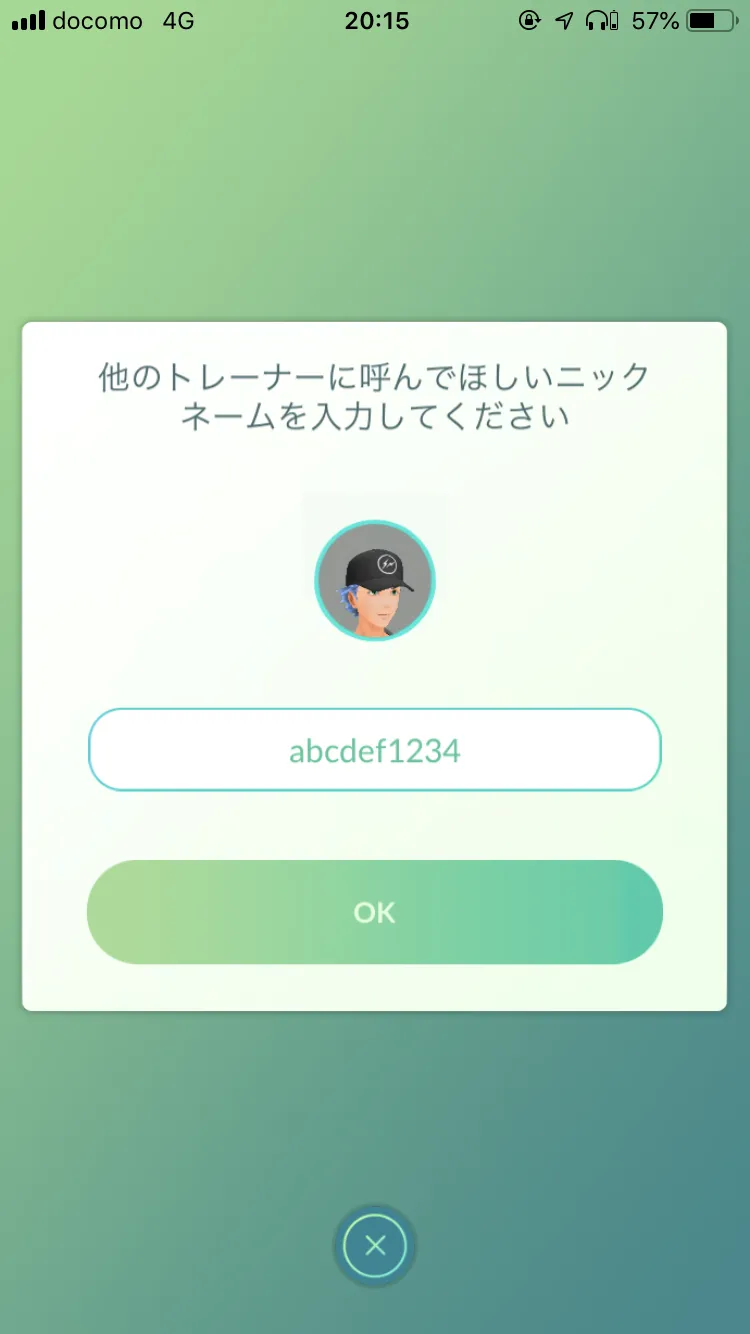Confirm the nickname with OK
Image resolution: width=750 pixels, height=1334 pixels.
[x=375, y=912]
